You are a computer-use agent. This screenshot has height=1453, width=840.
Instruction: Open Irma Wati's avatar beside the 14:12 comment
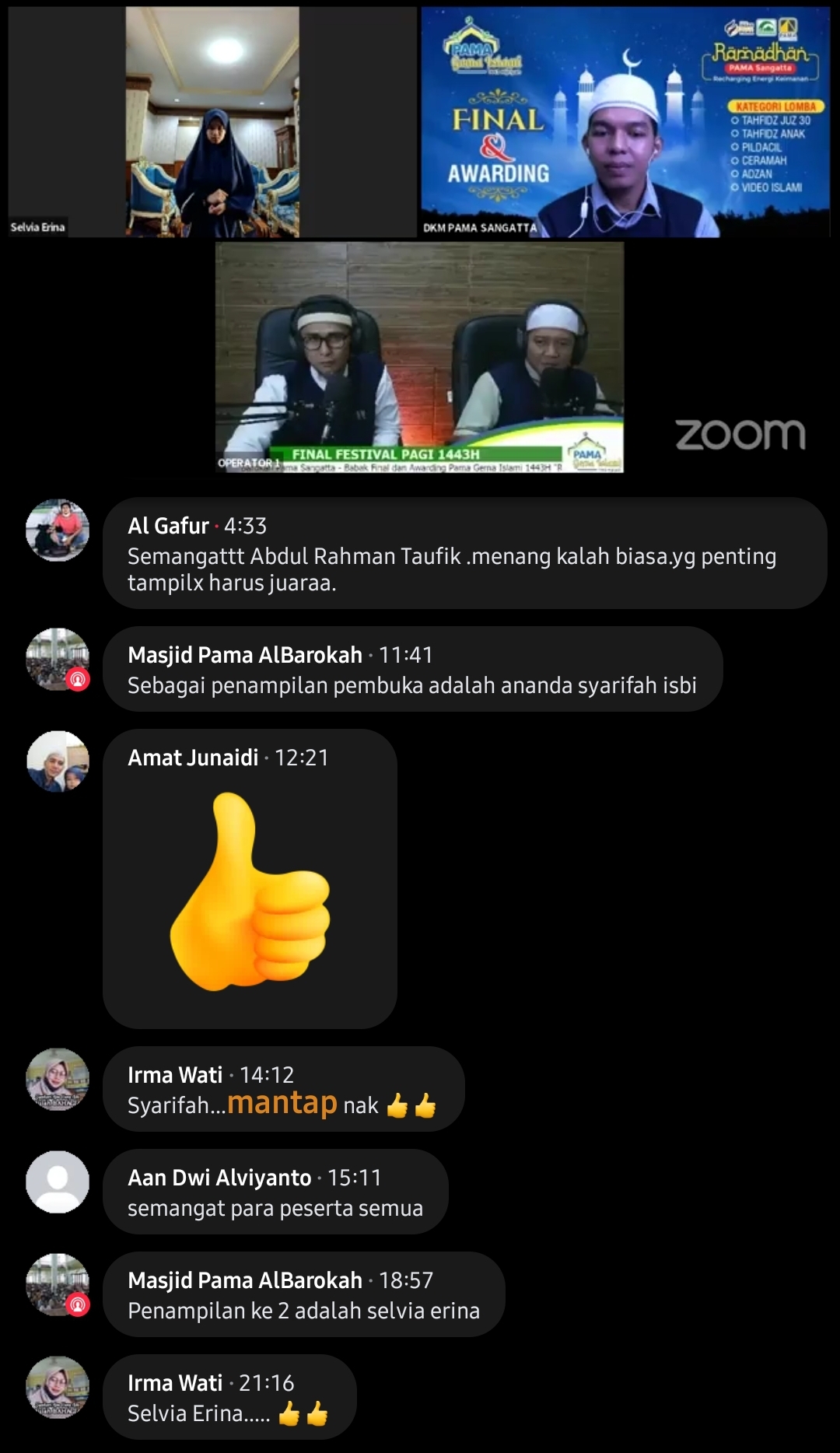(x=58, y=1079)
